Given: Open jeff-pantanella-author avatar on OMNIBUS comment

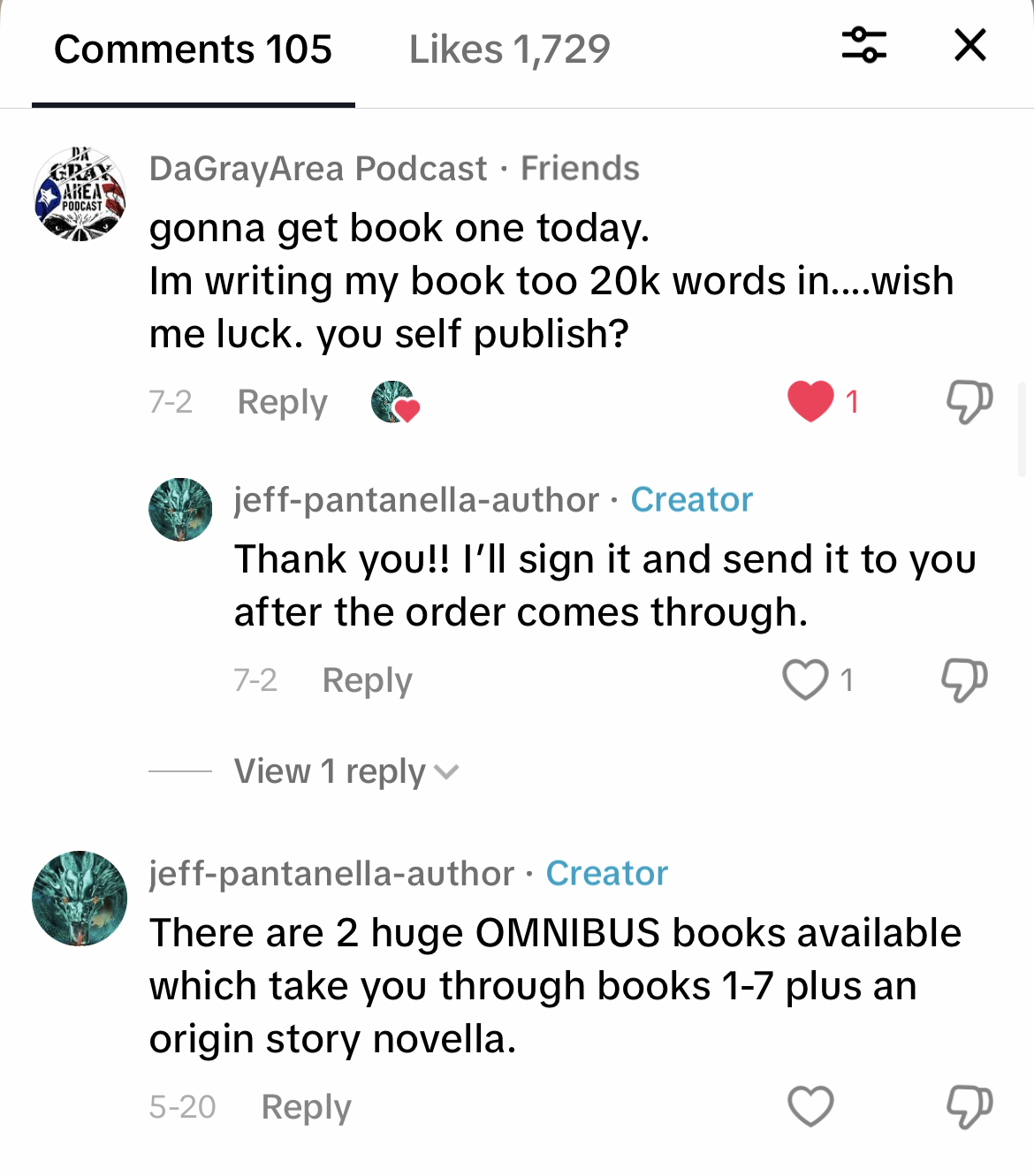Looking at the screenshot, I should (80, 899).
